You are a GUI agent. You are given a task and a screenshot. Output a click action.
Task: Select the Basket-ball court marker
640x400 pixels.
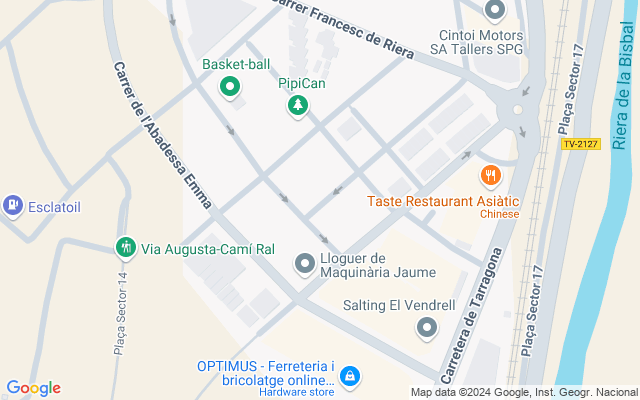230,87
